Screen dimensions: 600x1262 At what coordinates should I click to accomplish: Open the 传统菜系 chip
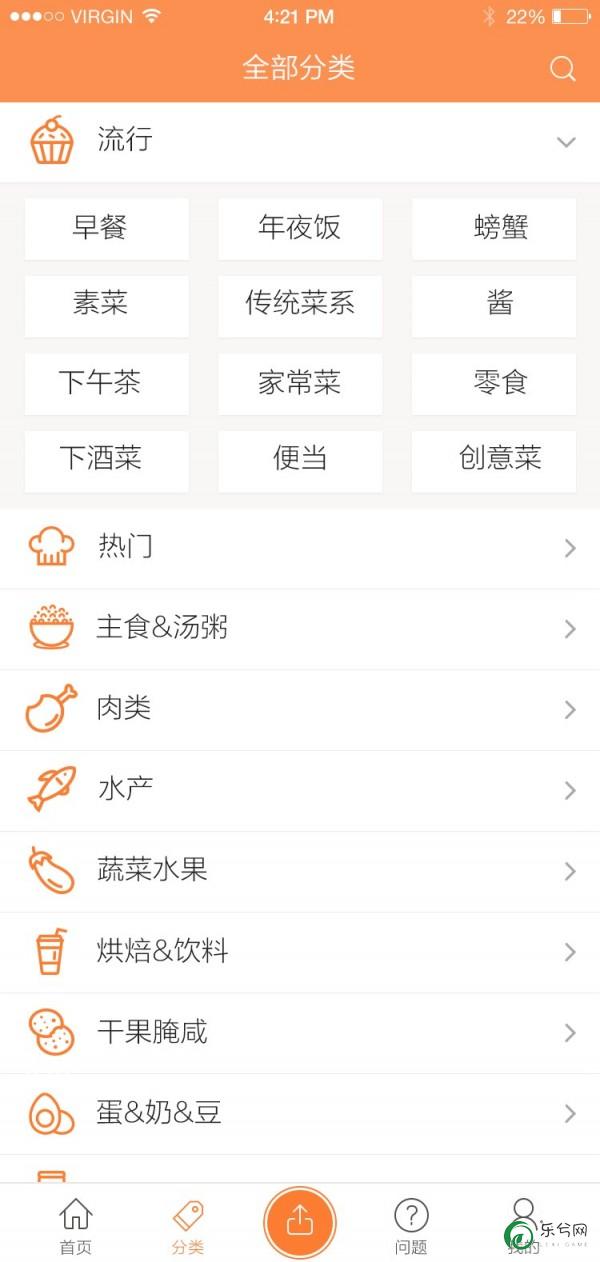tap(300, 306)
